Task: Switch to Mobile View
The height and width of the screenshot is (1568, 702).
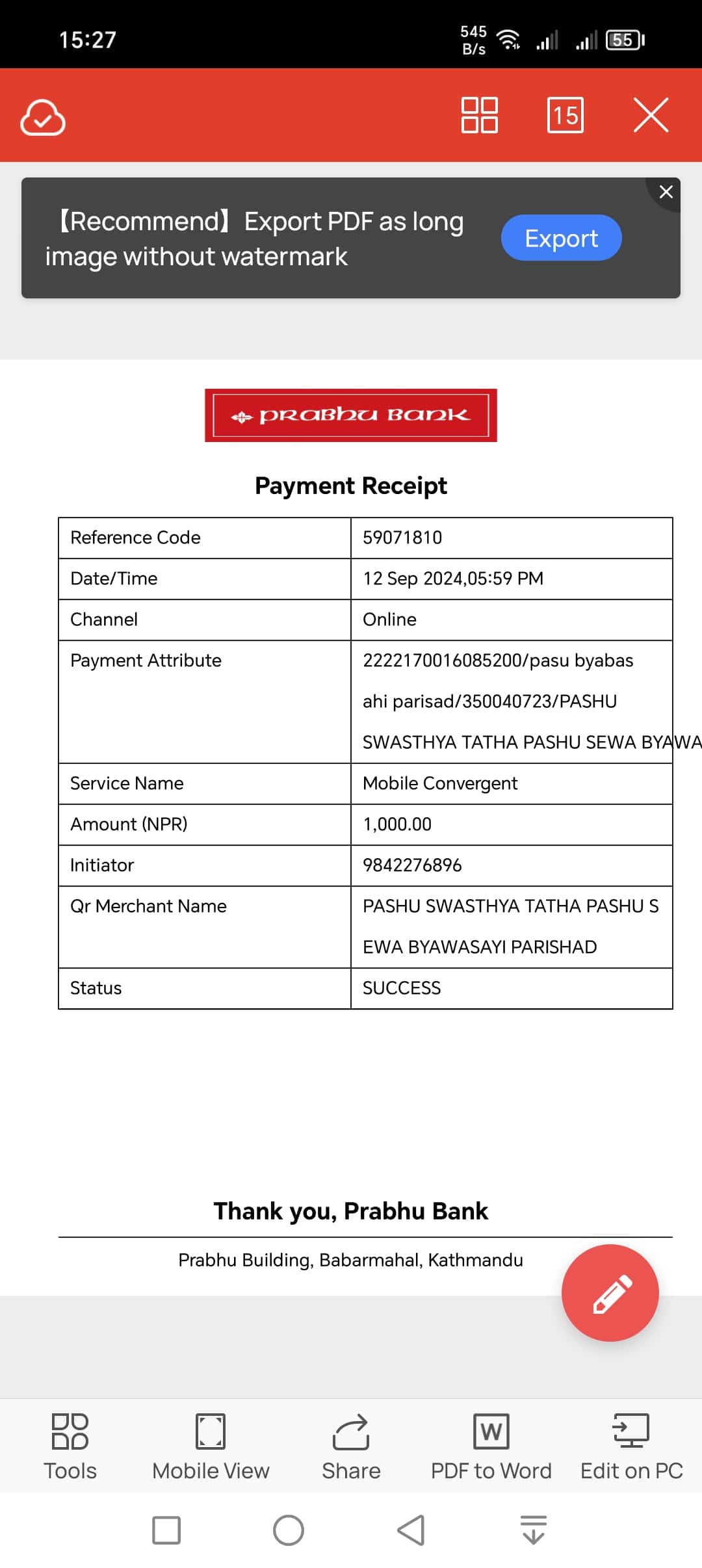Action: 211,1446
